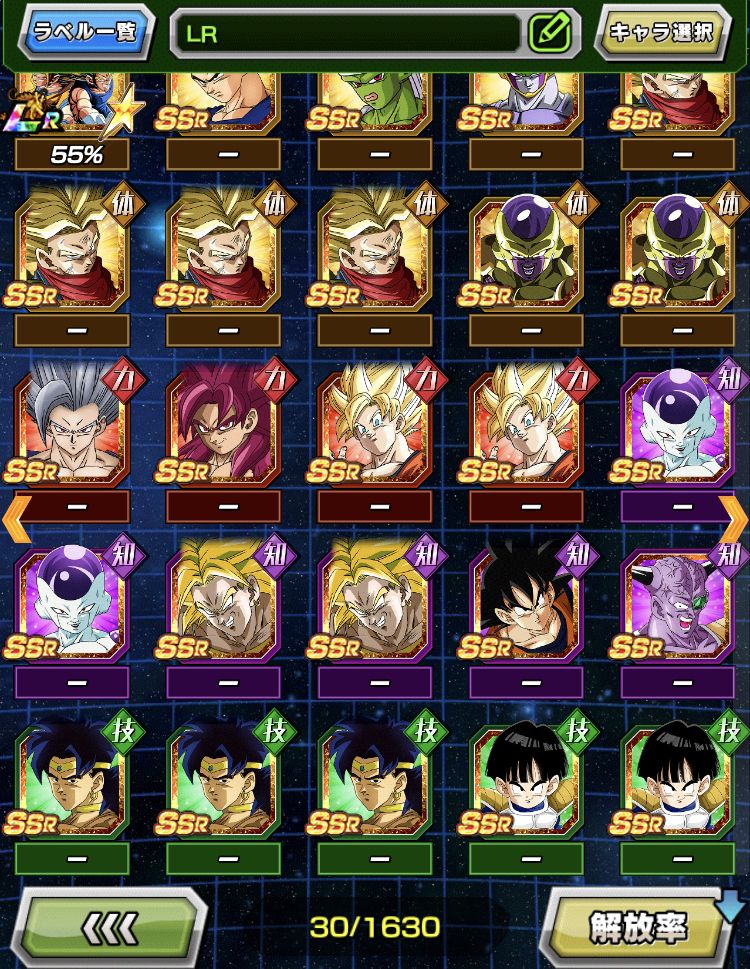Select the gray-haired 力 character card
Viewport: 750px width, 969px height.
tap(70, 425)
